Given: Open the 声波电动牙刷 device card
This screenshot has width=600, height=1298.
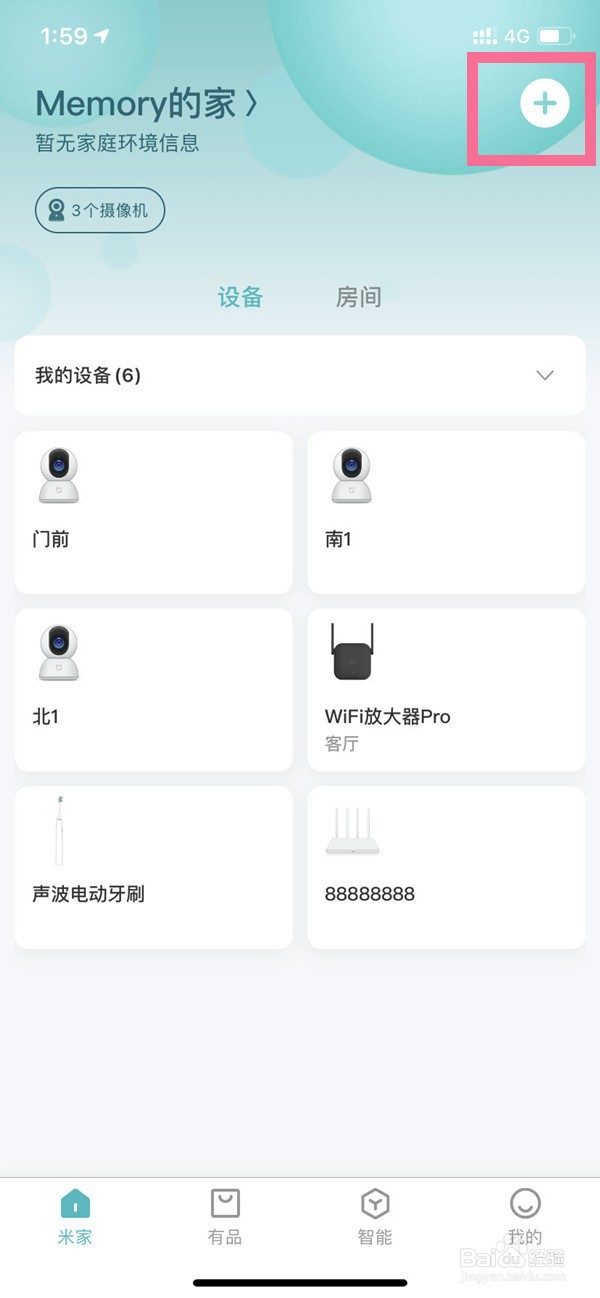Looking at the screenshot, I should coord(153,866).
